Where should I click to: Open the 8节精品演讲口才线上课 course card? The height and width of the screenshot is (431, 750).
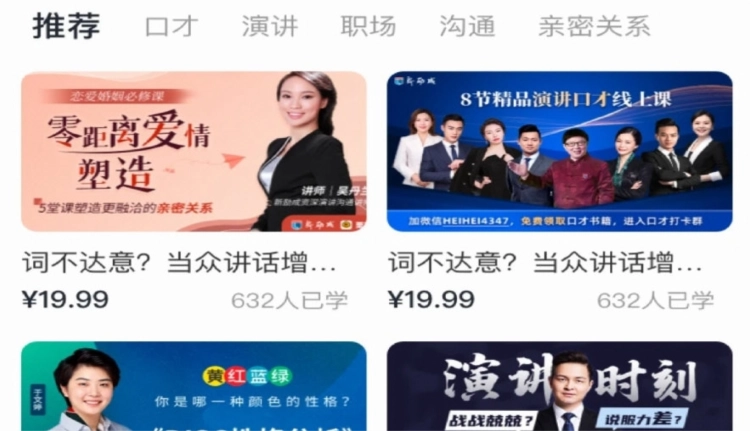click(x=559, y=152)
